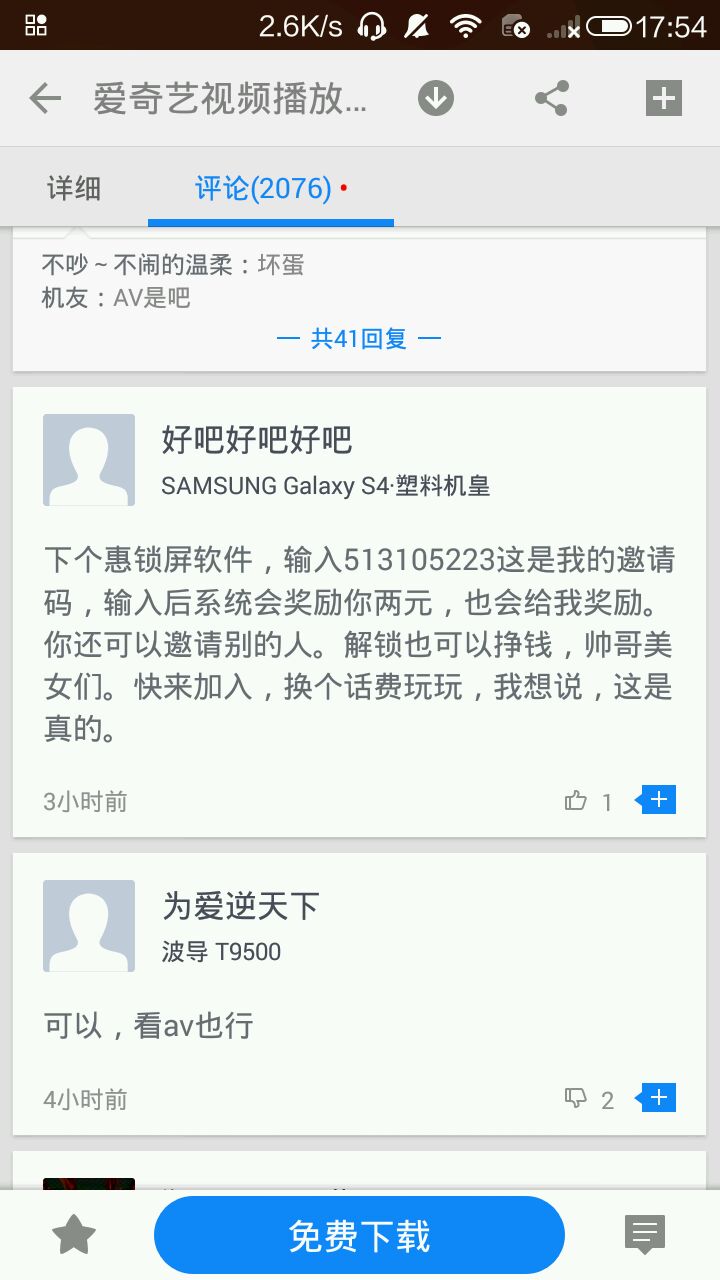Image resolution: width=720 pixels, height=1280 pixels.
Task: Share this app page
Action: [x=551, y=98]
